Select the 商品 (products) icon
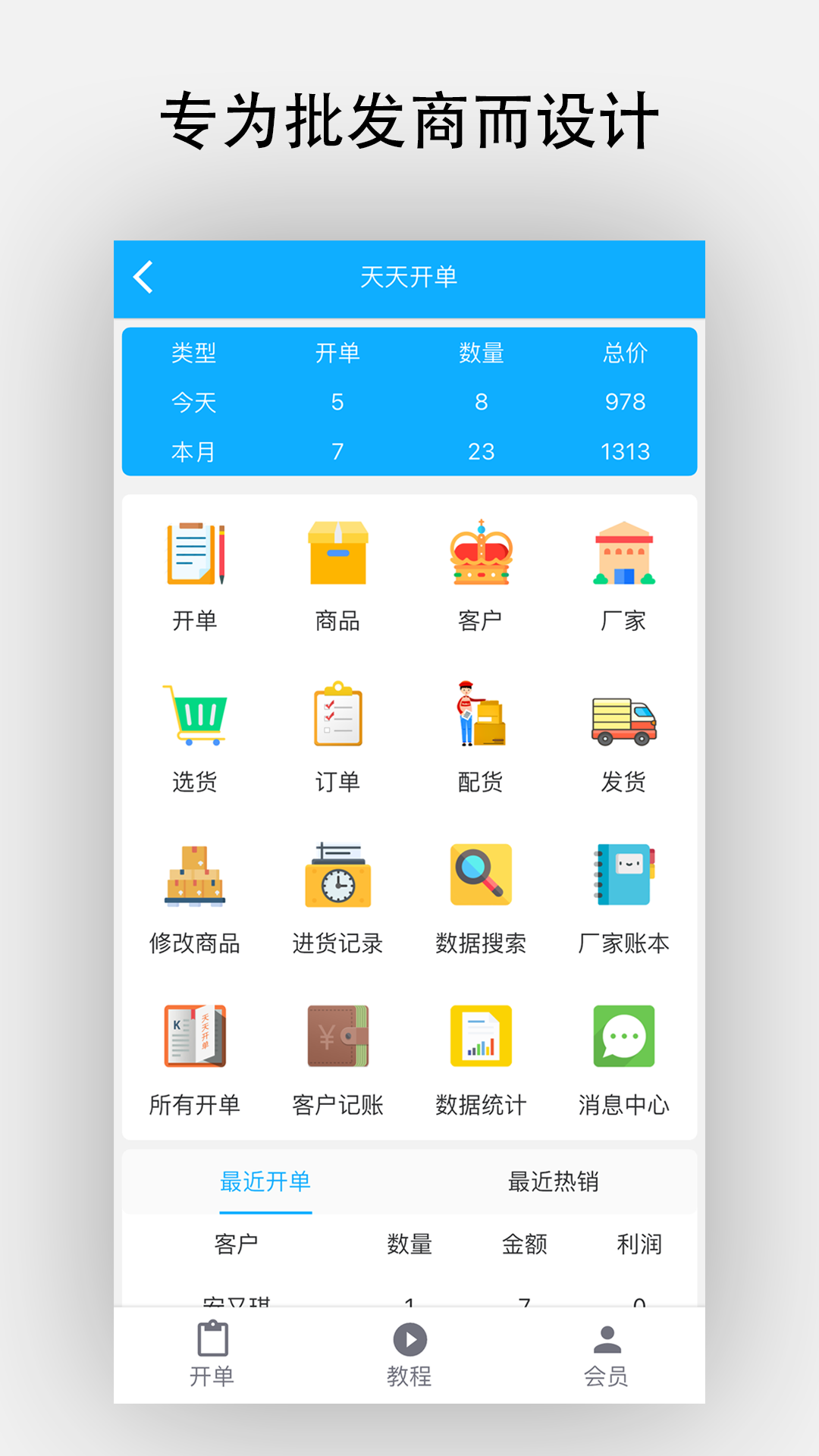 pos(337,554)
